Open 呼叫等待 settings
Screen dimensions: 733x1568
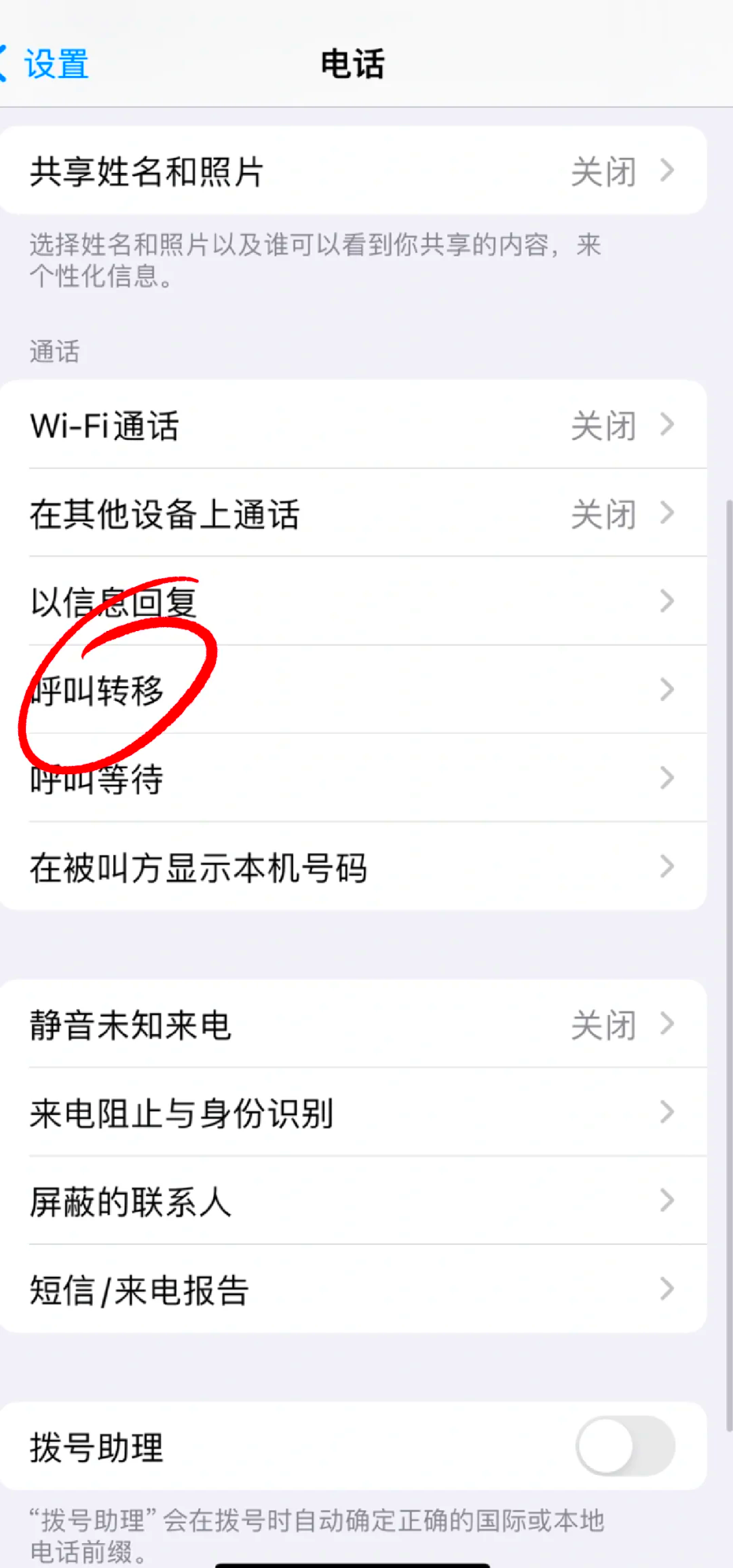tap(353, 778)
